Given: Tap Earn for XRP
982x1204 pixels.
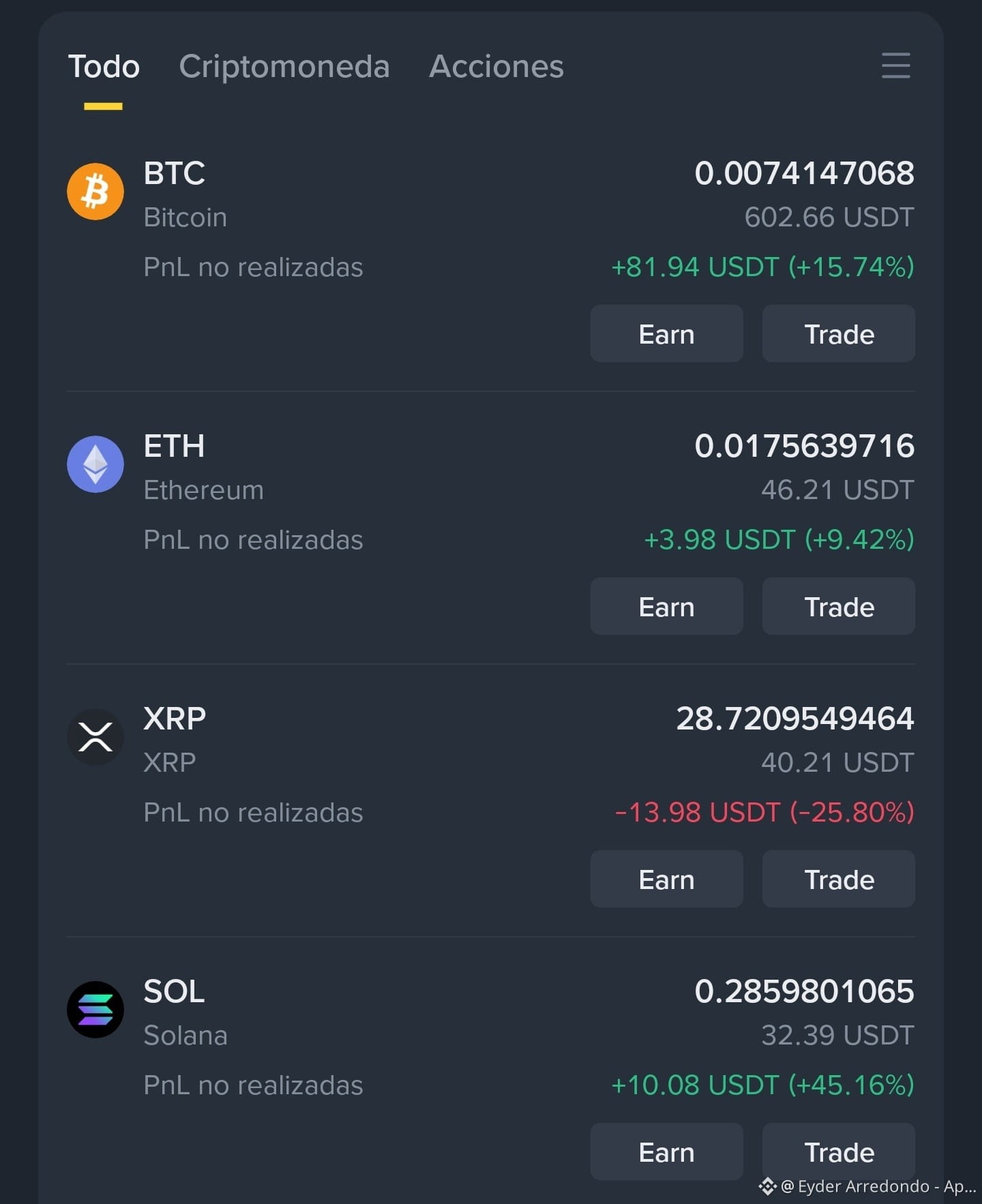Looking at the screenshot, I should (x=666, y=879).
